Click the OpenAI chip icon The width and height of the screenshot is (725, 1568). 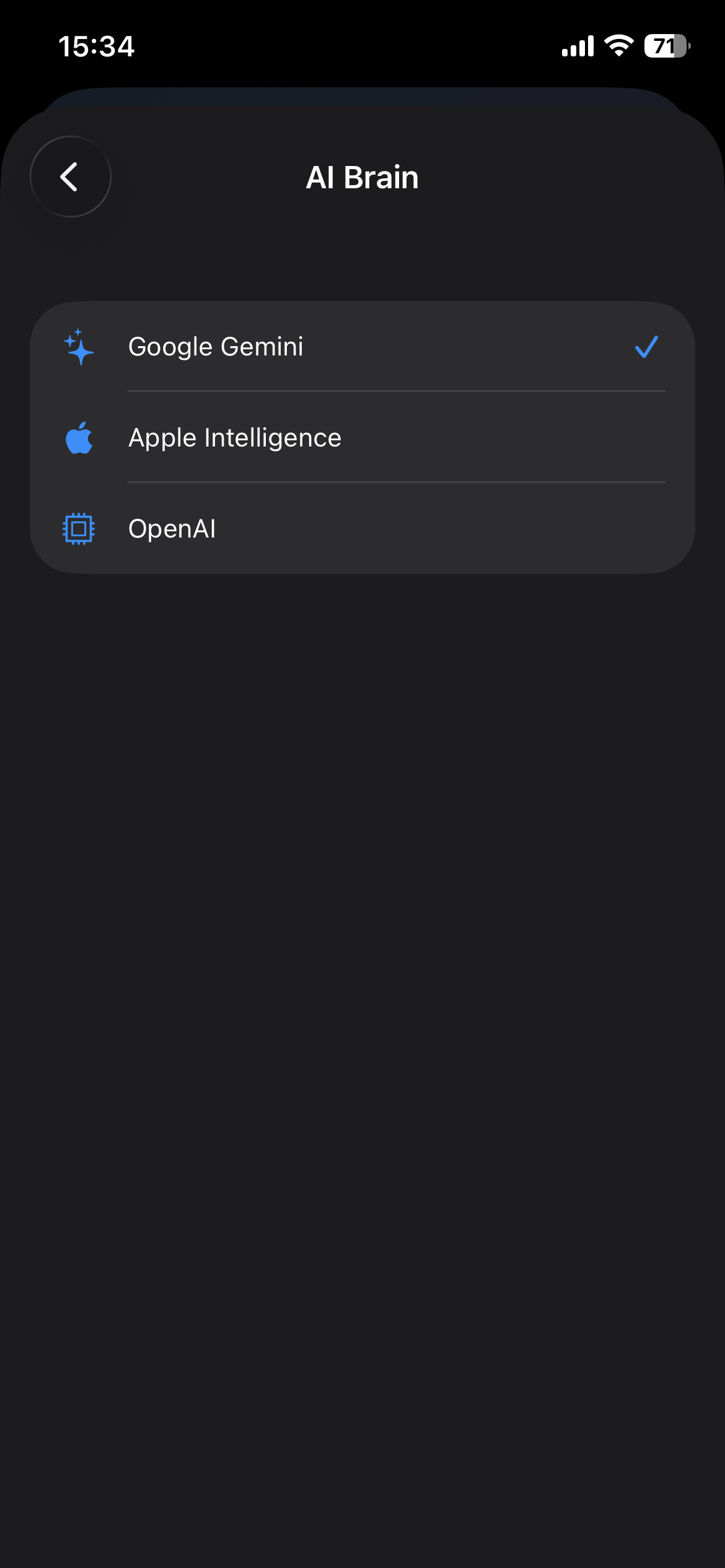[79, 529]
